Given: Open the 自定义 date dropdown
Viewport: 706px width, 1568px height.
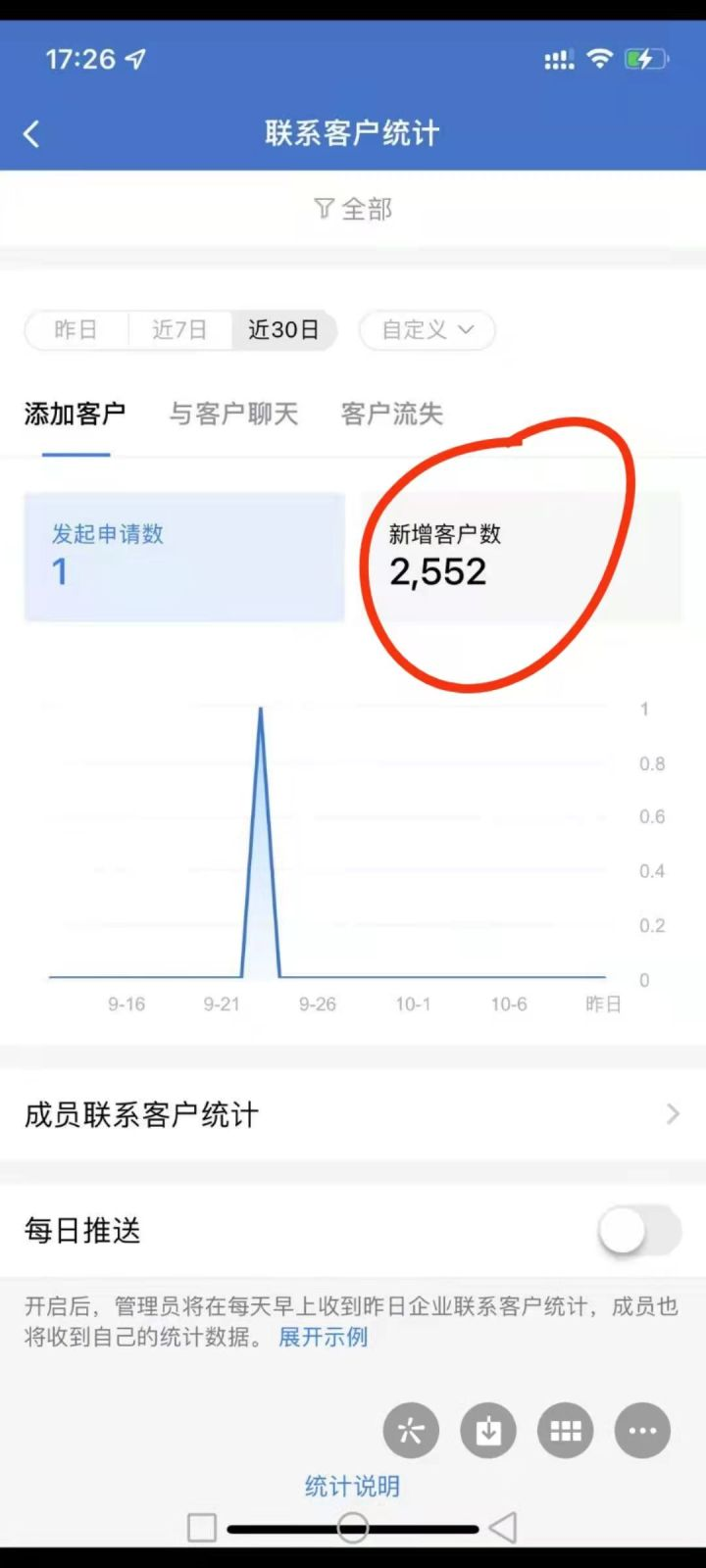Looking at the screenshot, I should [x=427, y=330].
